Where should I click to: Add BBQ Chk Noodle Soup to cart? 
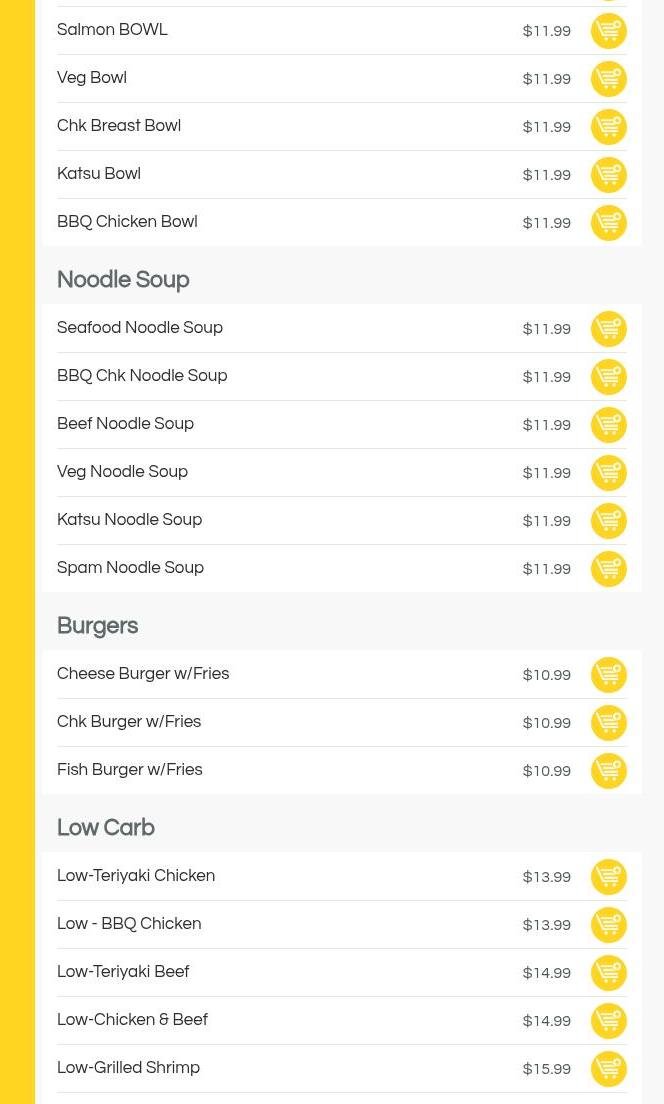point(608,377)
